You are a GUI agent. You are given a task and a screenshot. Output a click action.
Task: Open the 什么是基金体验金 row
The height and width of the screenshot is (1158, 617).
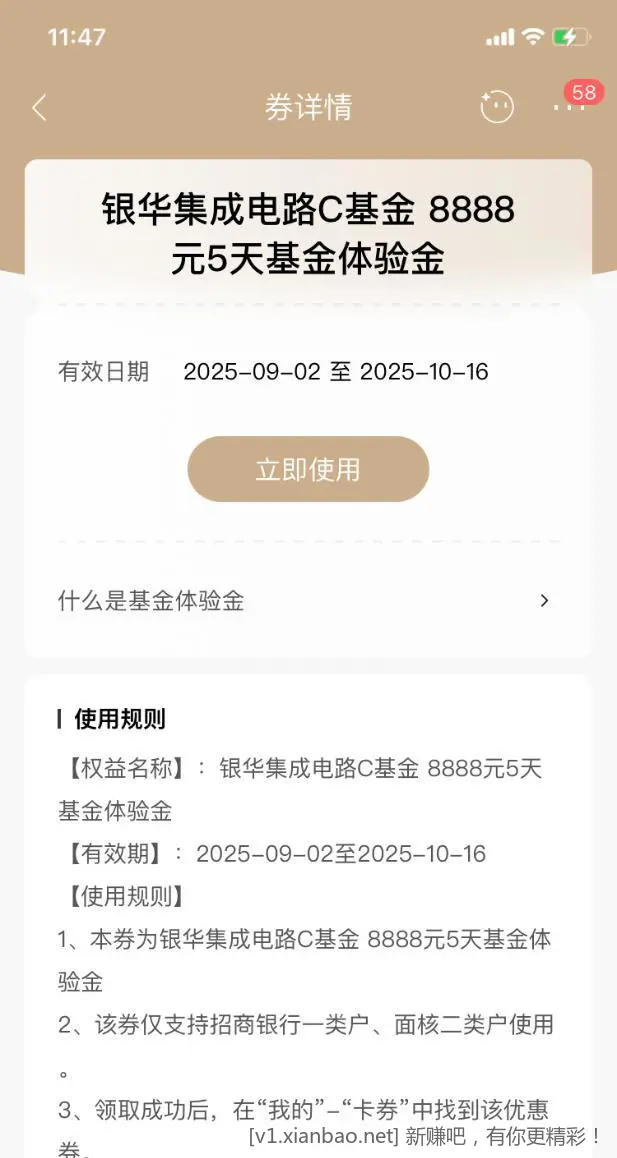pyautogui.click(x=308, y=600)
